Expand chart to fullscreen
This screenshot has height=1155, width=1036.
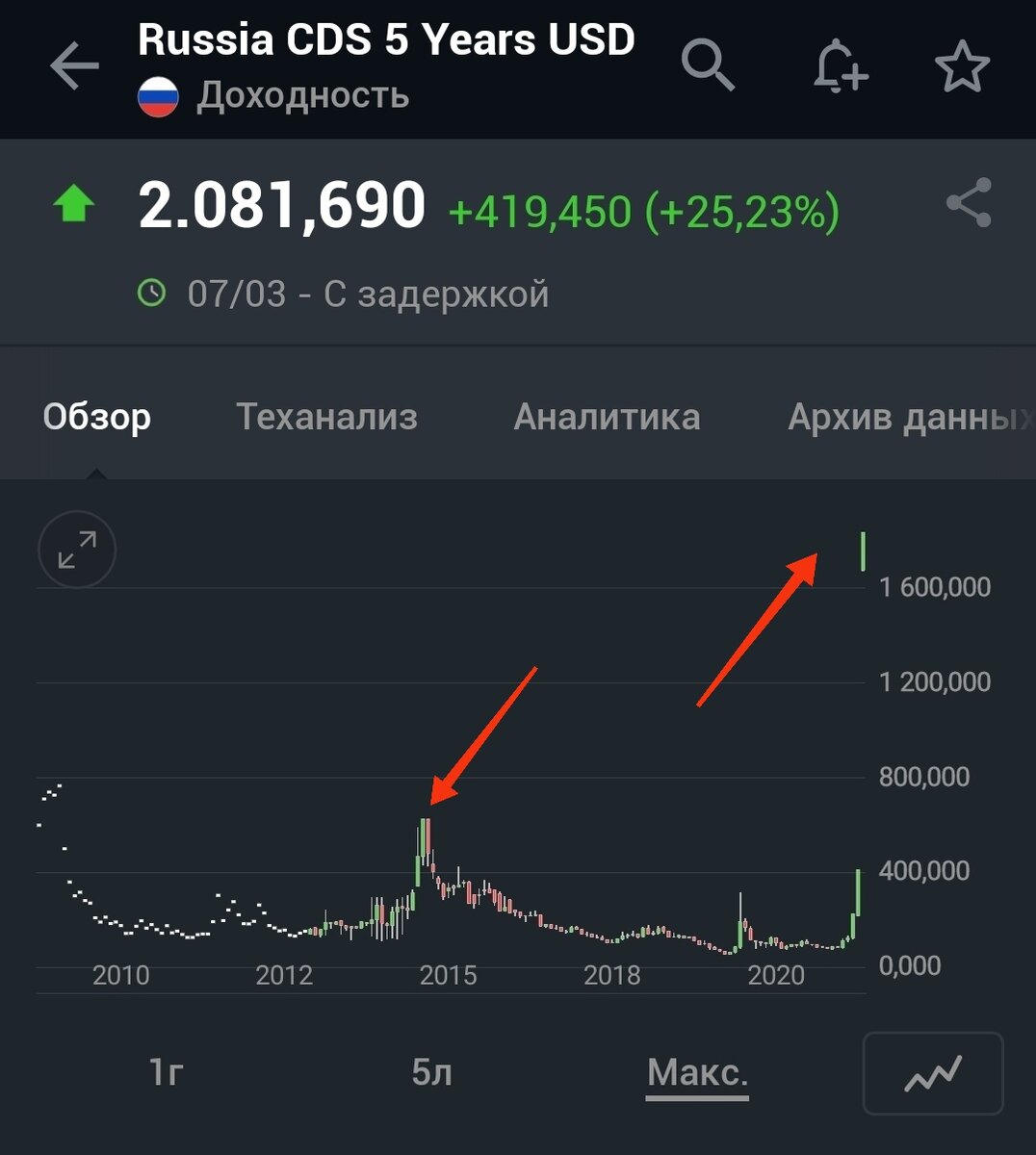[75, 550]
